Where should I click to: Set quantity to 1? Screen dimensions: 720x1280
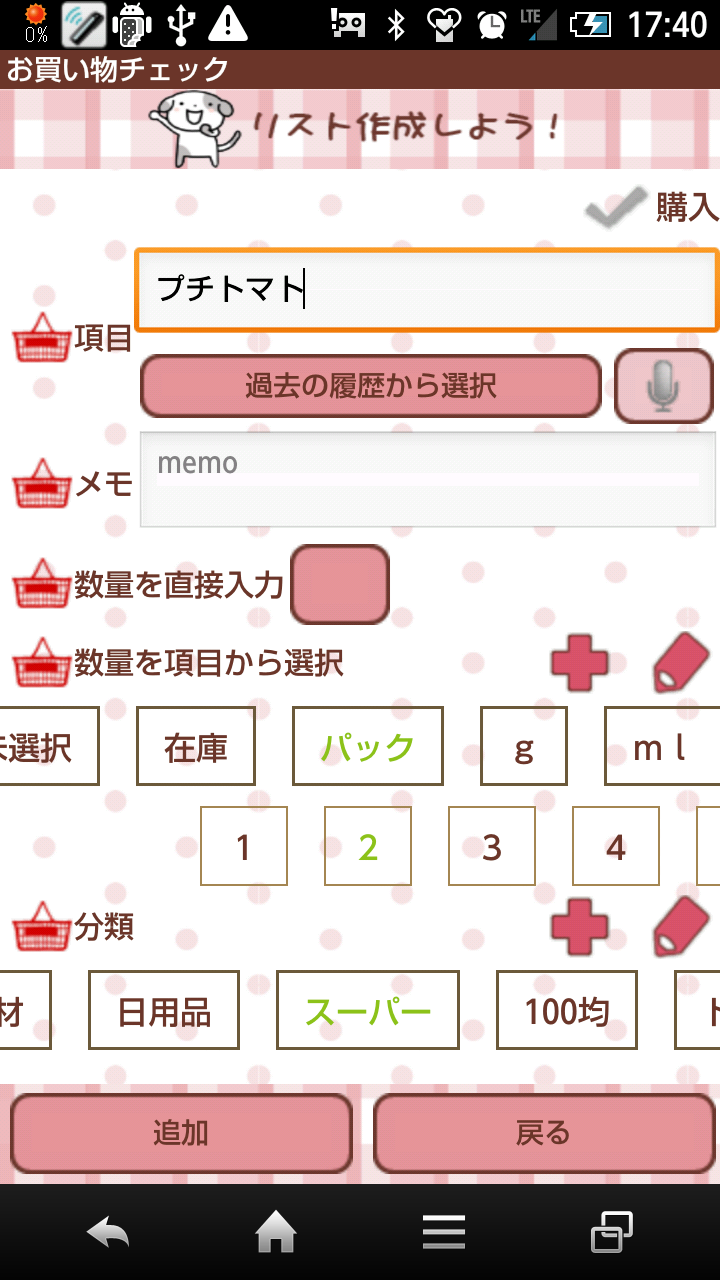click(244, 847)
